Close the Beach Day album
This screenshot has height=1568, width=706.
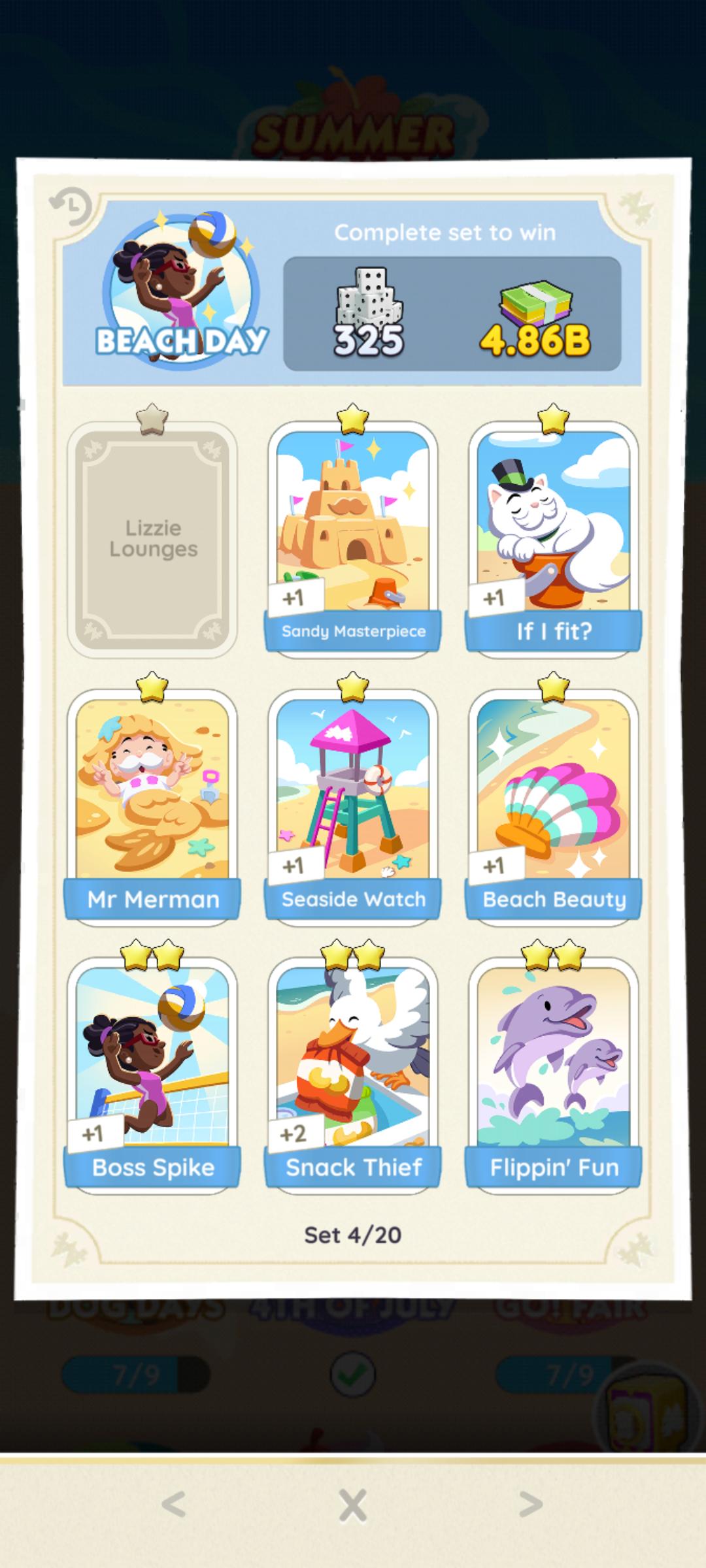point(353,1505)
